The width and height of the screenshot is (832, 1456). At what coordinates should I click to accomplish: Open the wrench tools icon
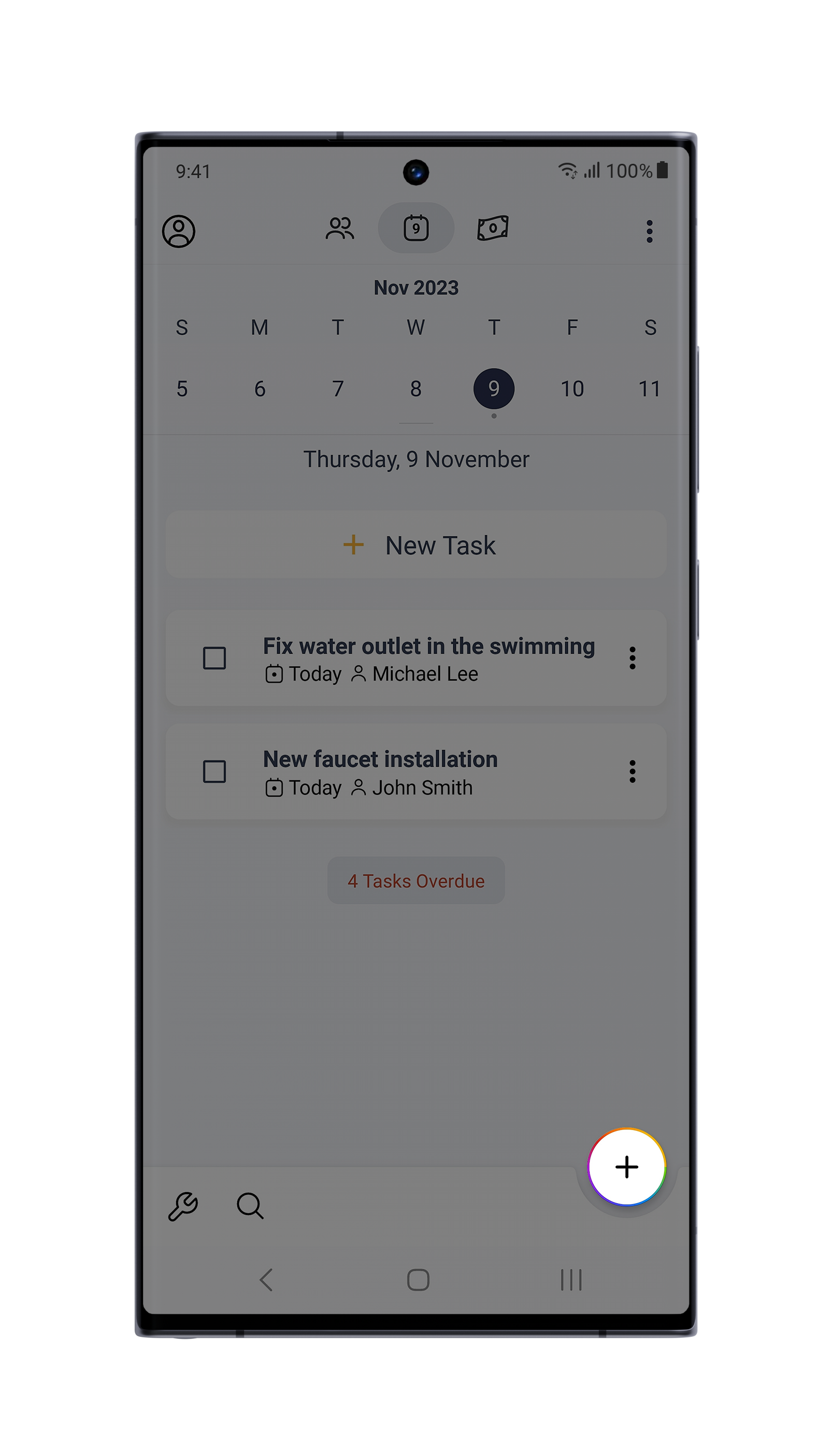pyautogui.click(x=183, y=1206)
